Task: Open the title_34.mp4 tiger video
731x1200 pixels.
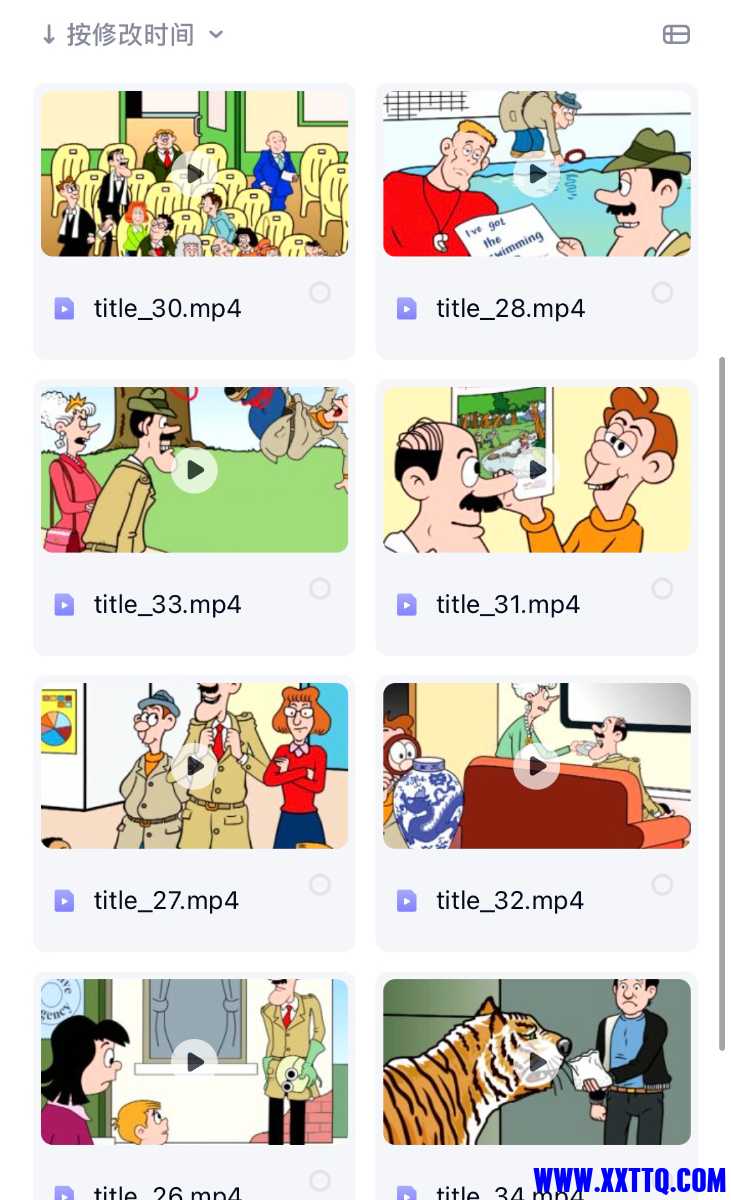Action: pos(537,1062)
